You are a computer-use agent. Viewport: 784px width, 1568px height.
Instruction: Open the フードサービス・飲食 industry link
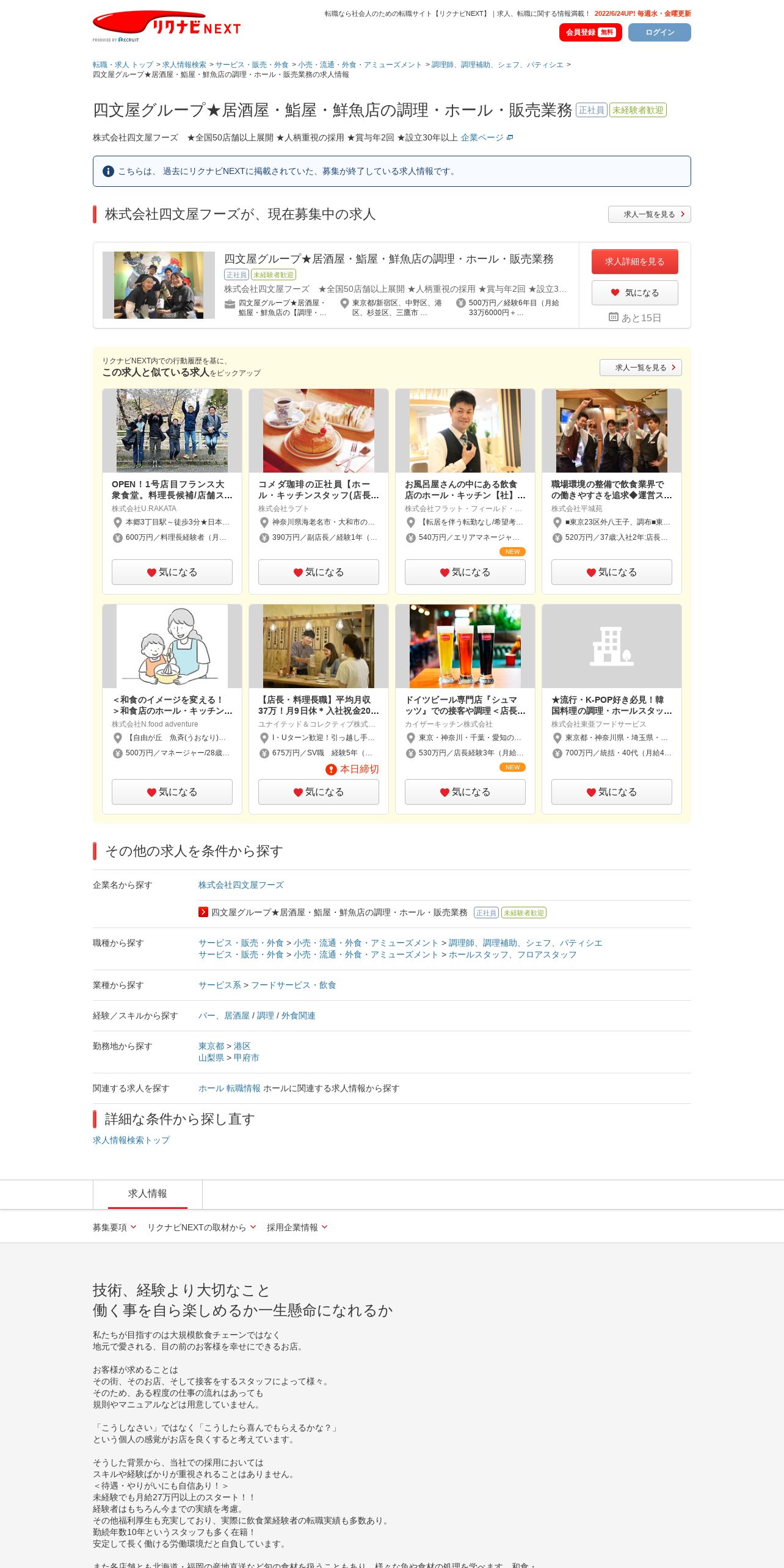pyautogui.click(x=294, y=985)
